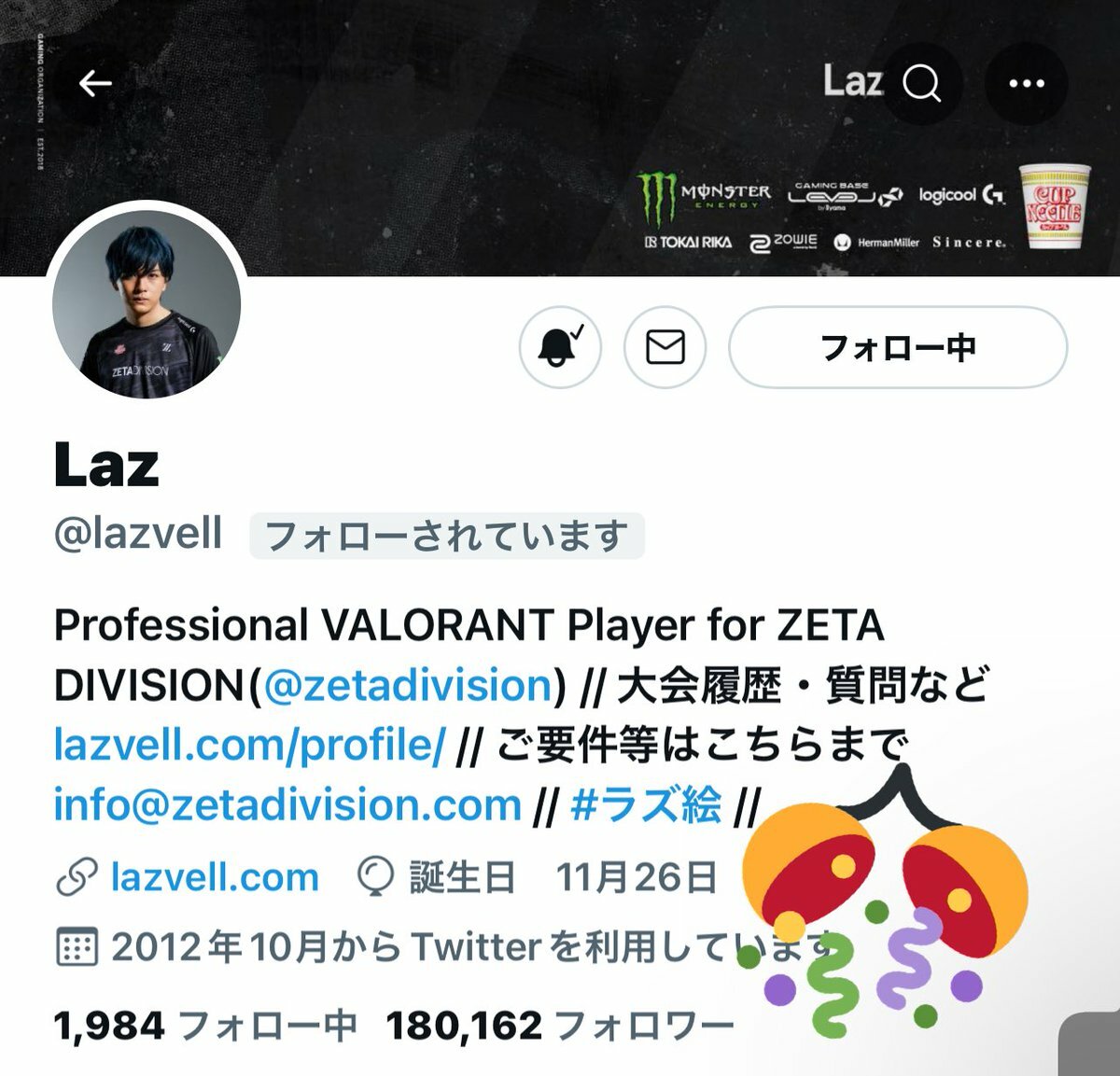This screenshot has width=1120, height=1076.
Task: Search within Laz's profile
Action: [x=922, y=84]
